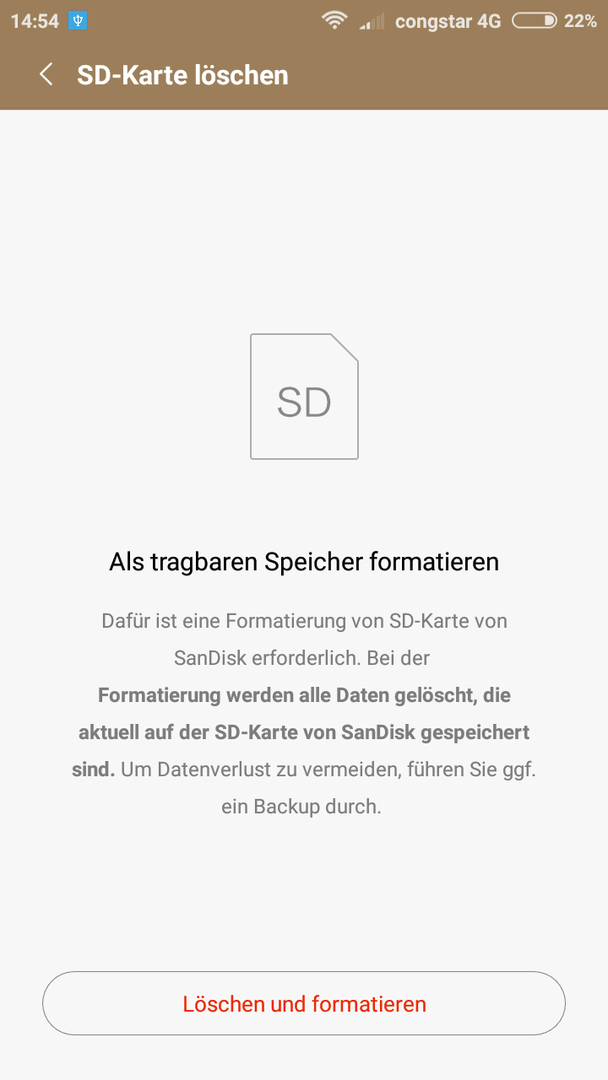Go back from SD-Karte löschen
The height and width of the screenshot is (1080, 608).
(x=46, y=75)
